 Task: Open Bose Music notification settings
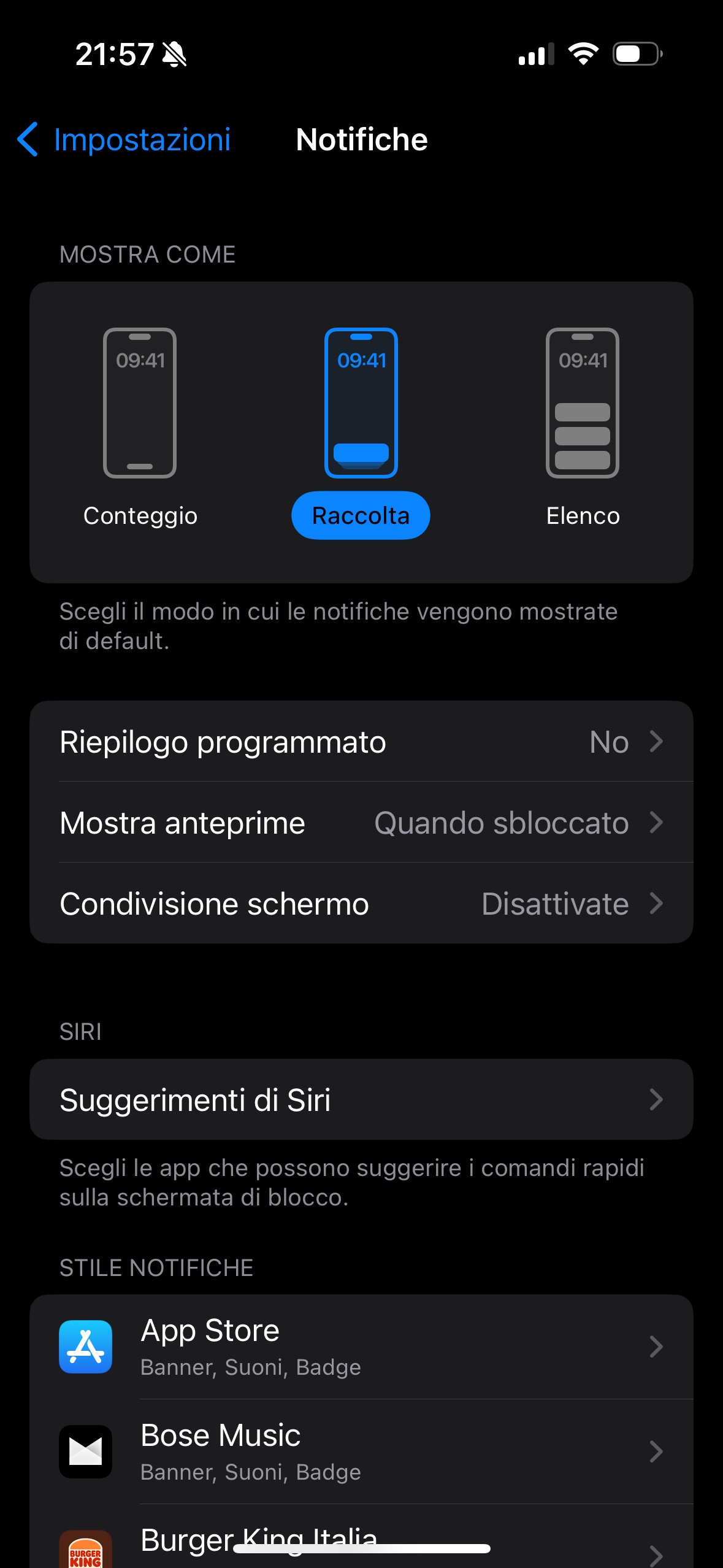pyautogui.click(x=361, y=1451)
